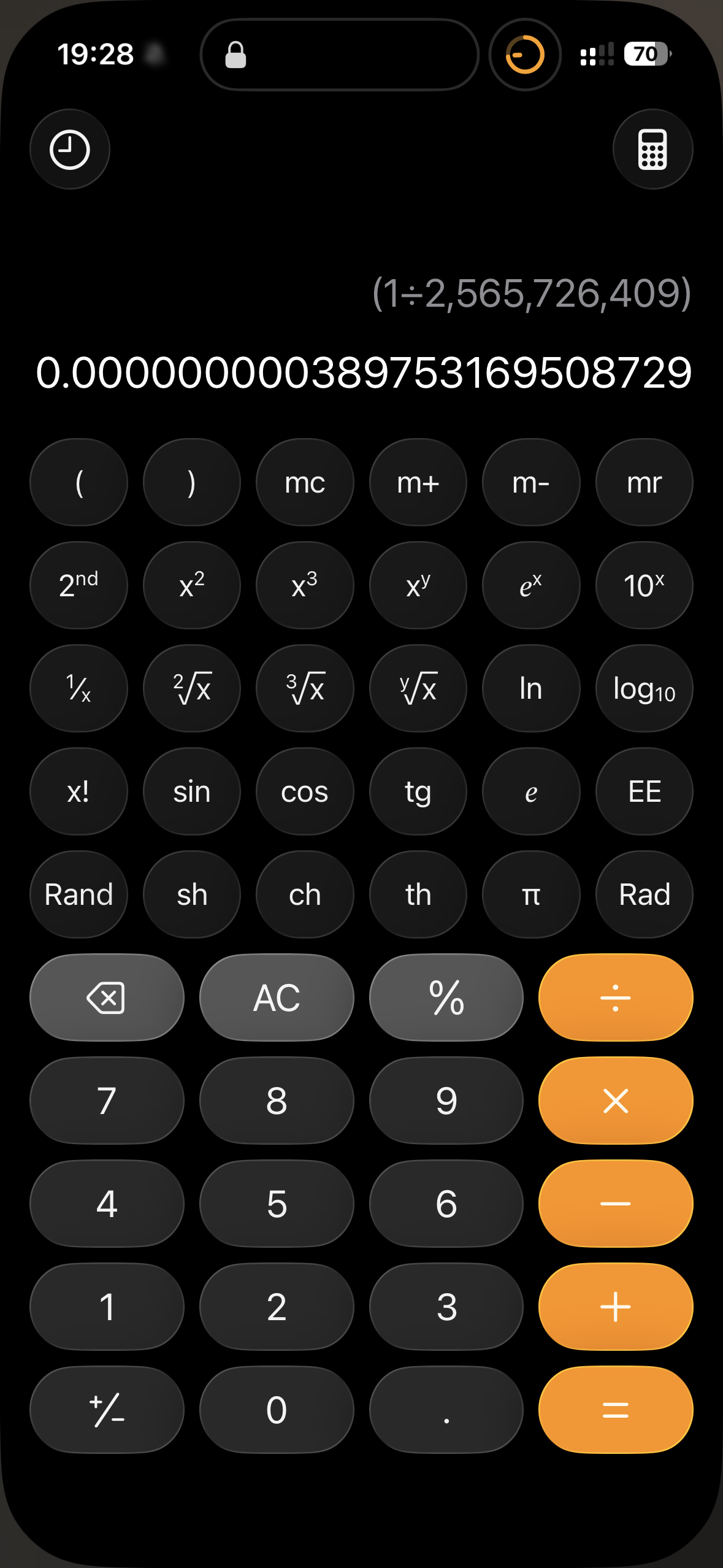
Task: Select the division operator
Action: [x=616, y=997]
